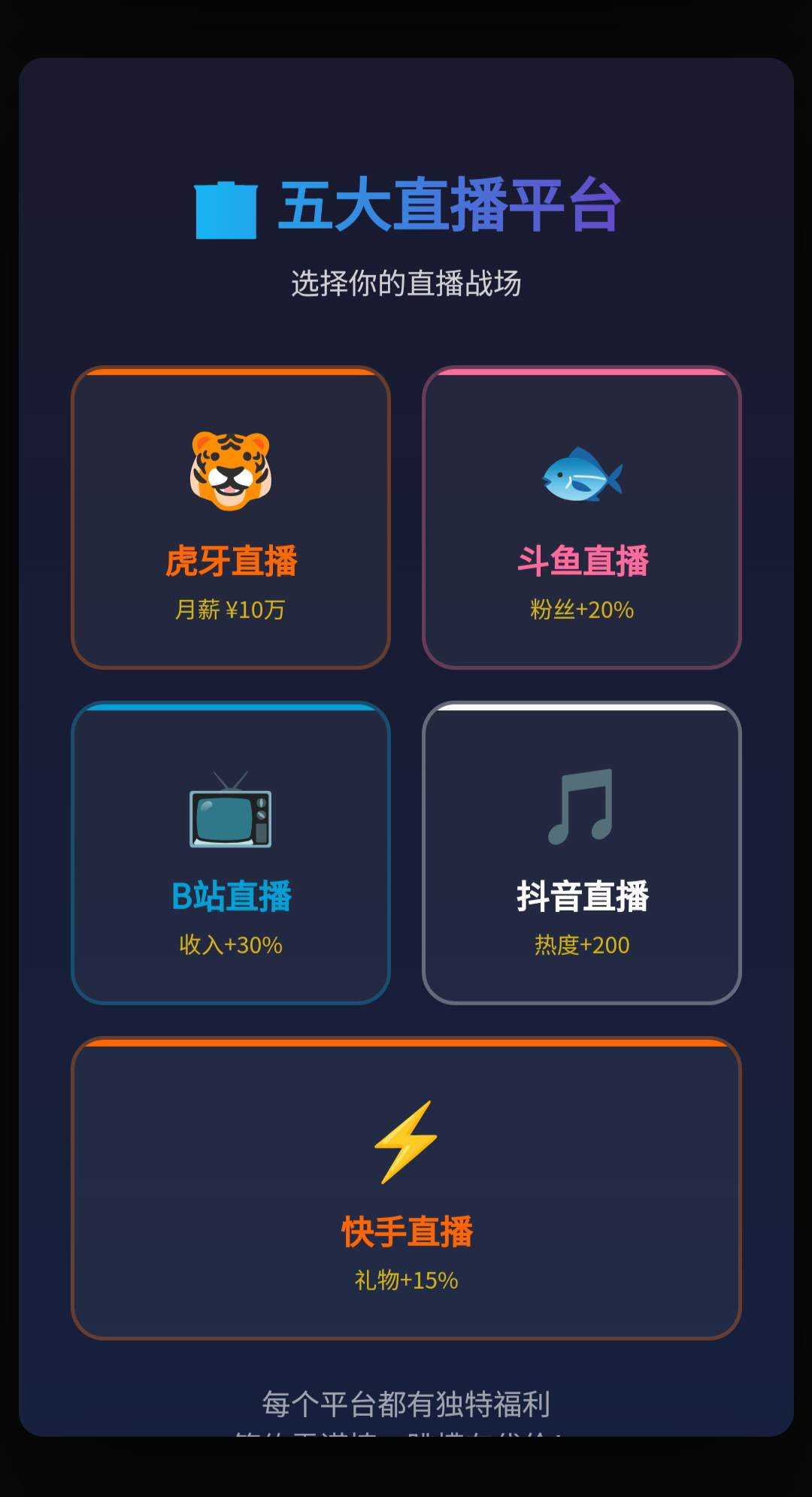812x1497 pixels.
Task: Pick the B站直播 platform card
Action: coord(231,853)
